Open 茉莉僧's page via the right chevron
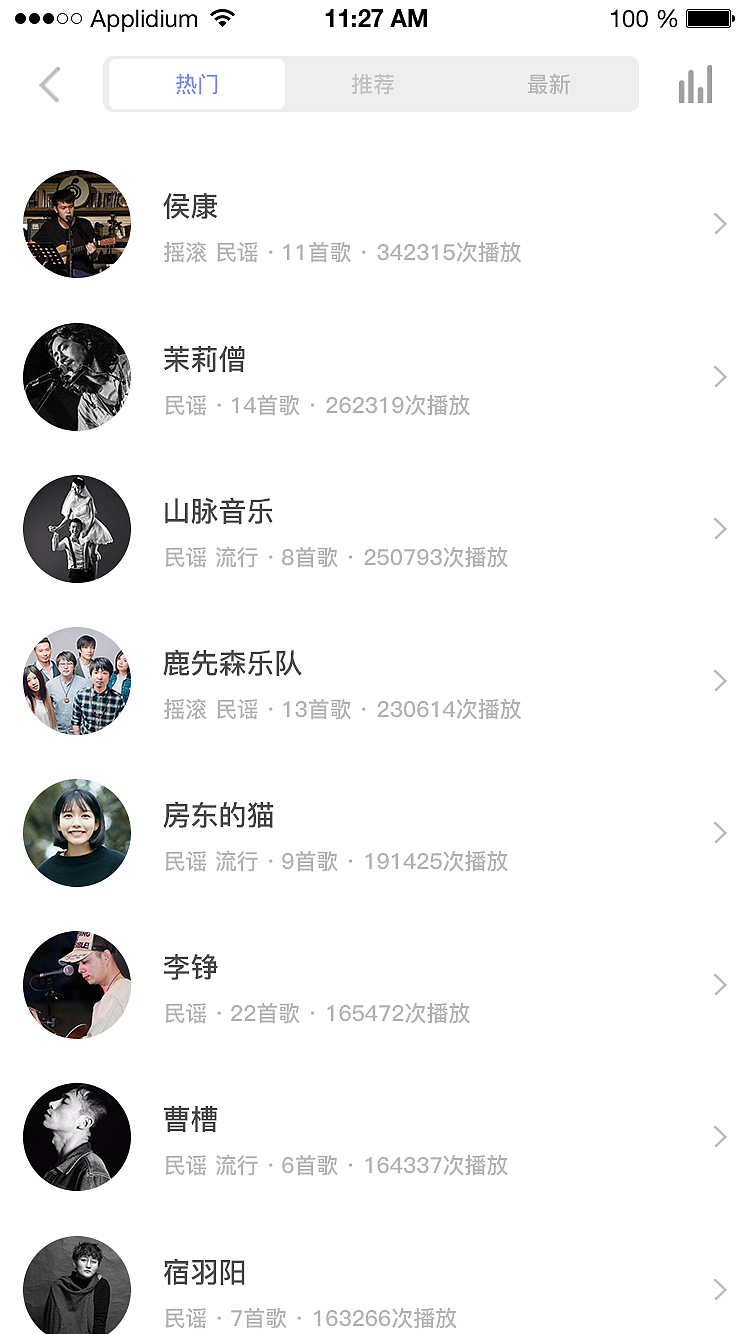This screenshot has height=1334, width=750. tap(720, 377)
